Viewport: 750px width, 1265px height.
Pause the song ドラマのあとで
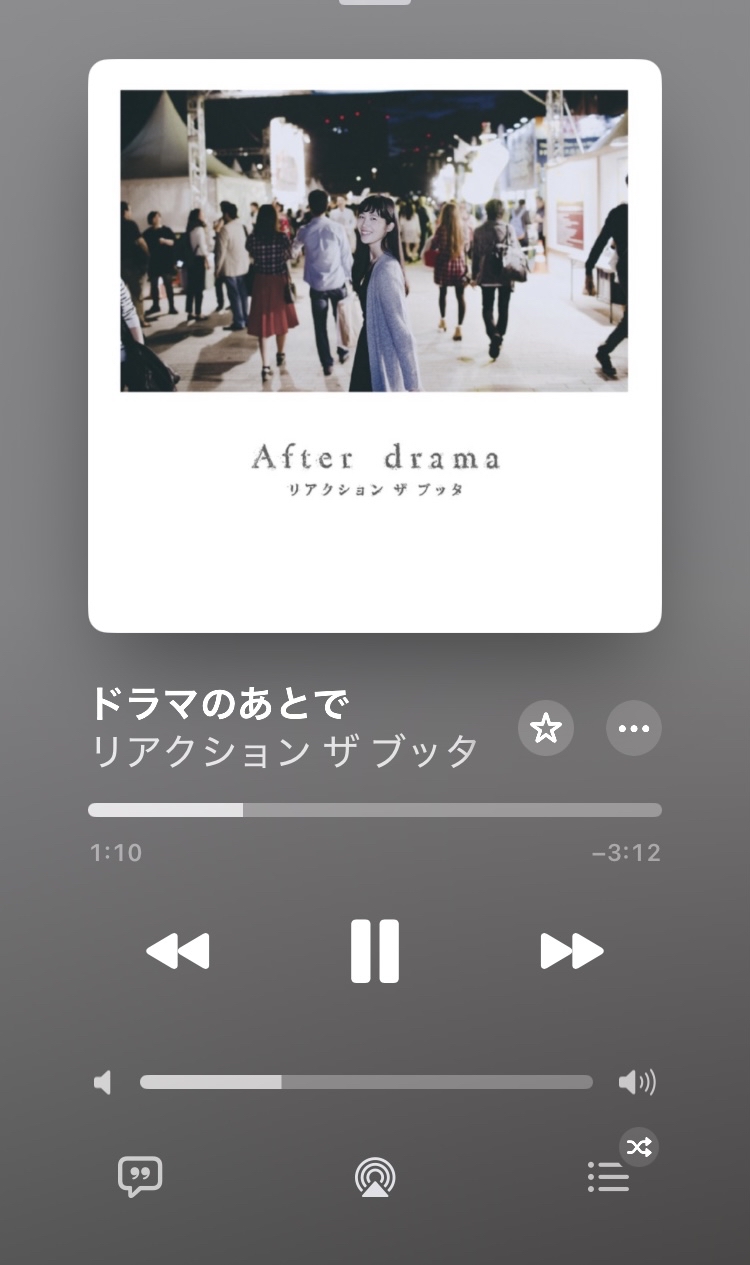click(x=375, y=951)
